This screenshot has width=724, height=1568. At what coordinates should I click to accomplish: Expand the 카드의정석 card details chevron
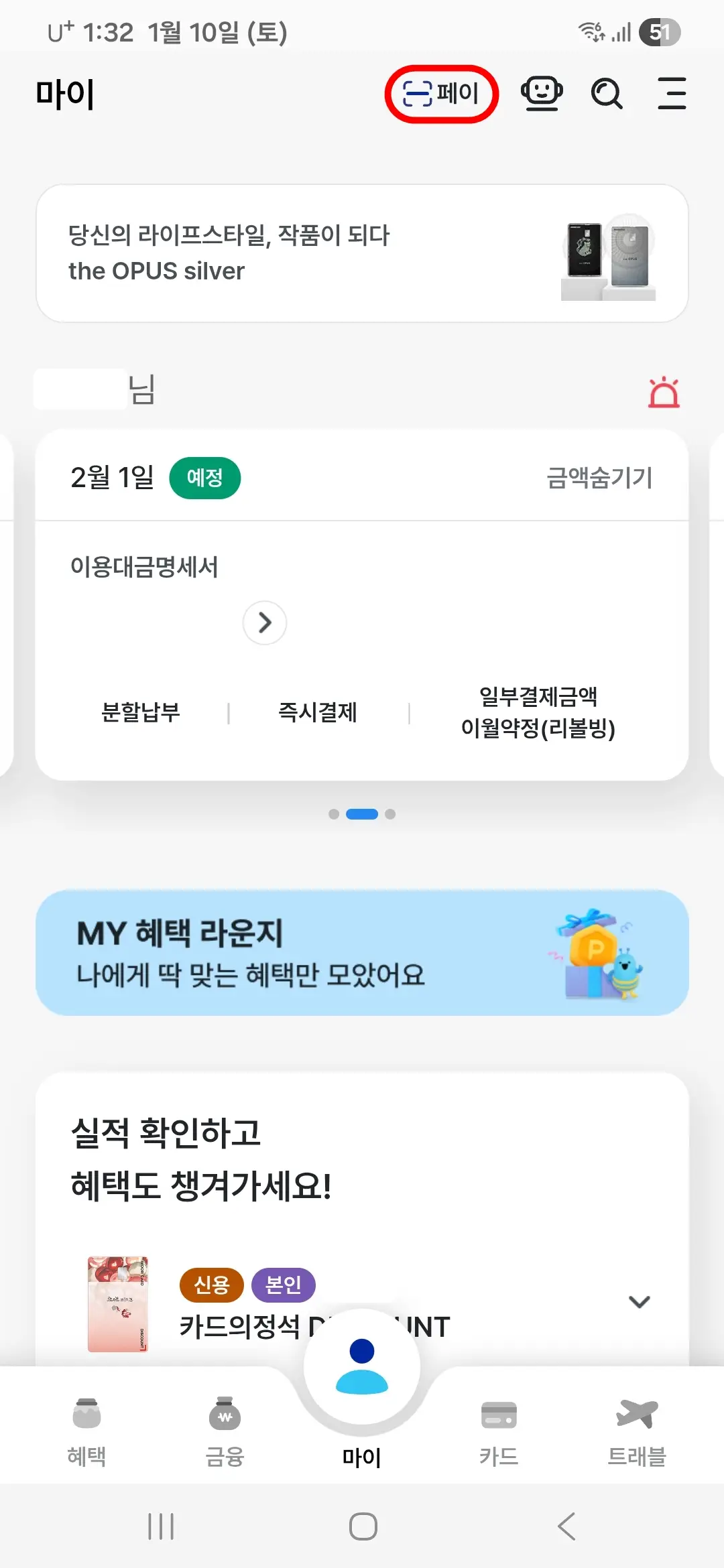point(638,1301)
